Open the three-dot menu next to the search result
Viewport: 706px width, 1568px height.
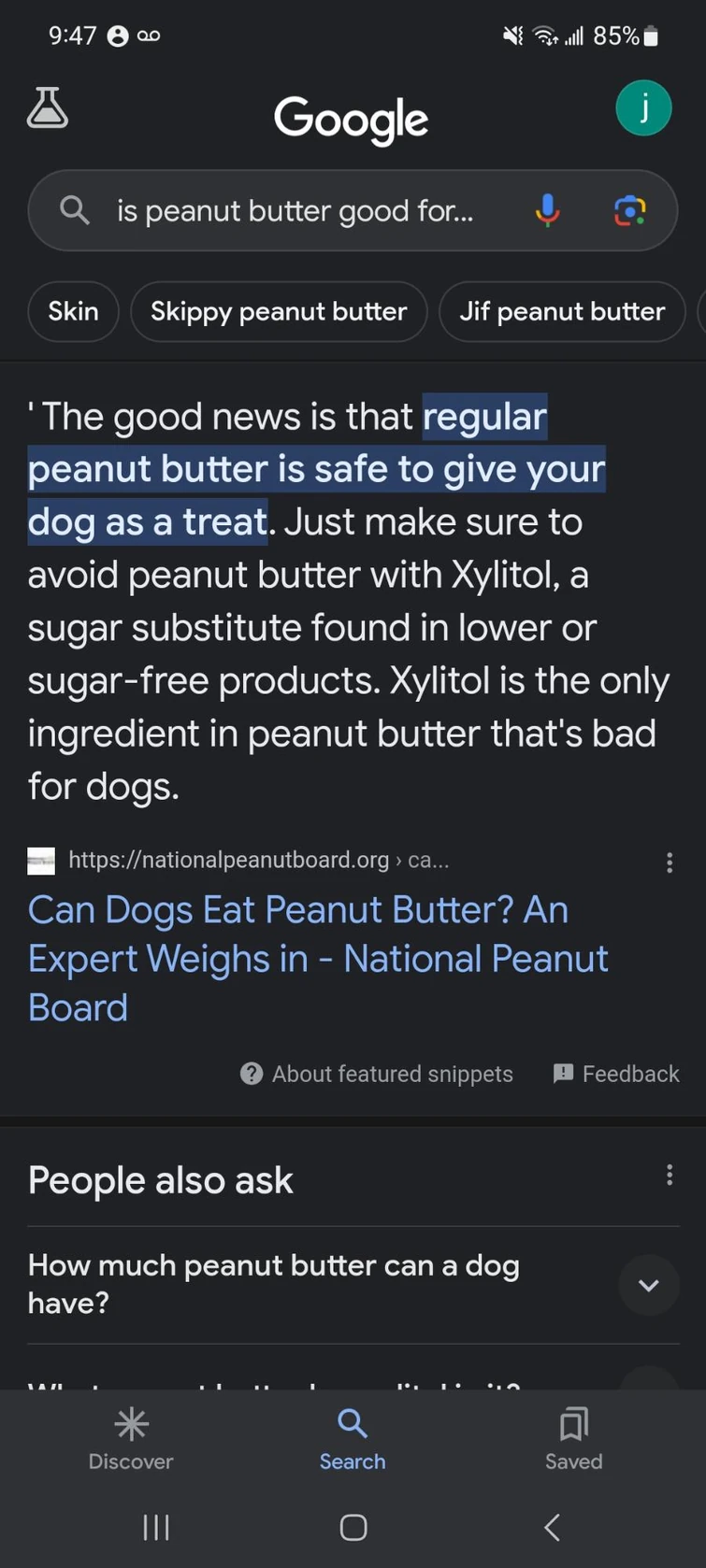(x=670, y=862)
